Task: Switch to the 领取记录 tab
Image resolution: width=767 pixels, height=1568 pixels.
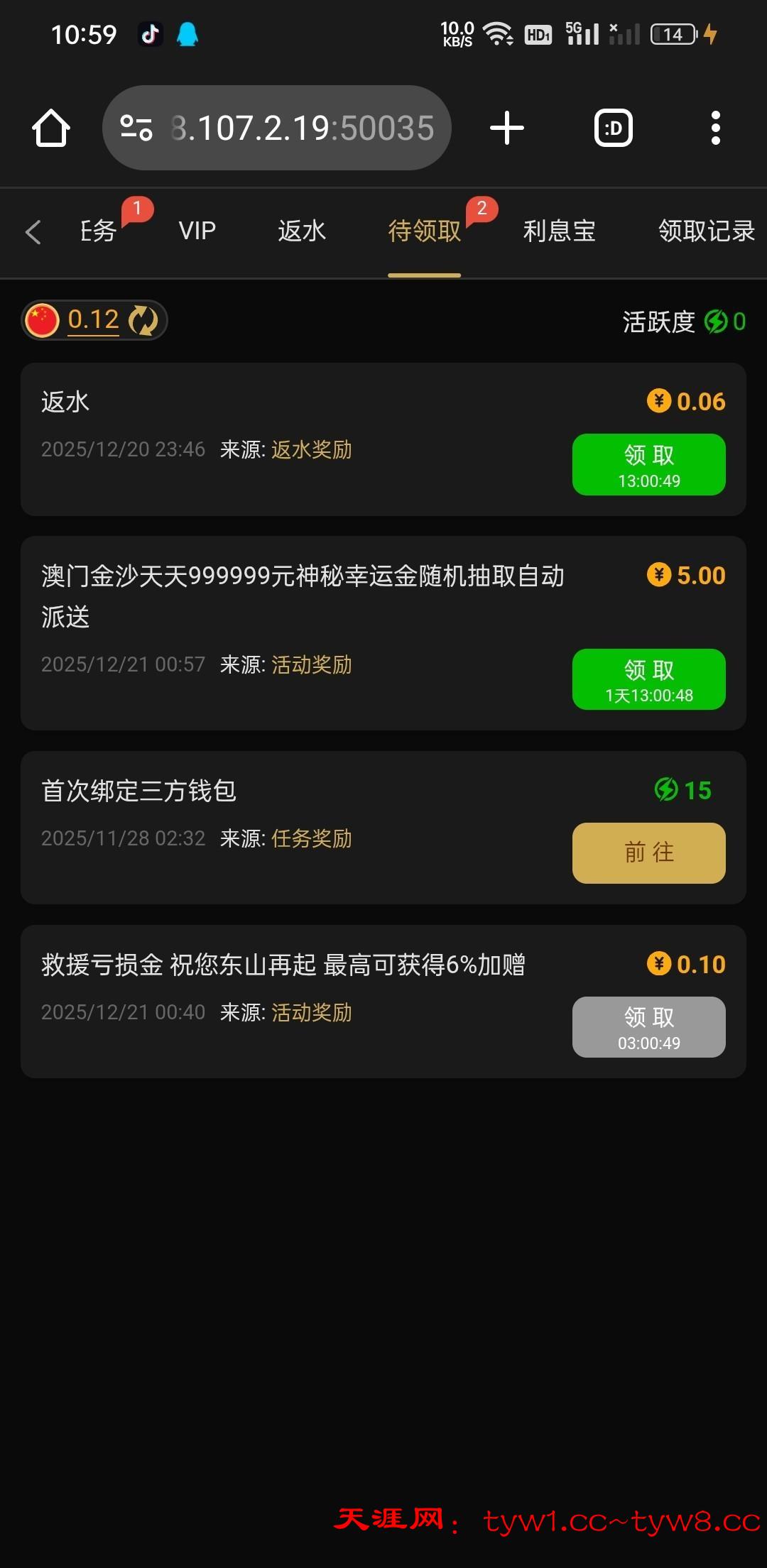Action: coord(705,231)
